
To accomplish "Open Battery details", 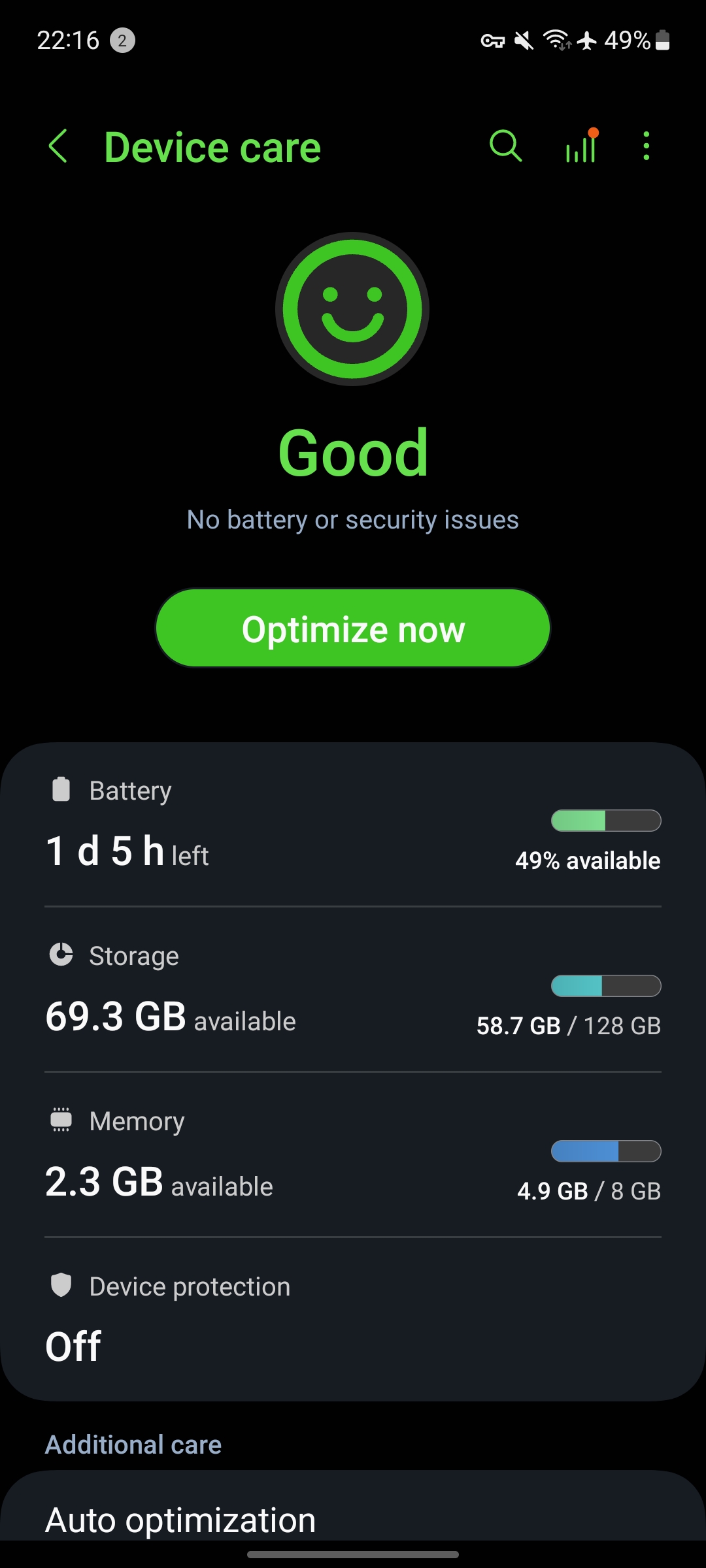I will 353,825.
